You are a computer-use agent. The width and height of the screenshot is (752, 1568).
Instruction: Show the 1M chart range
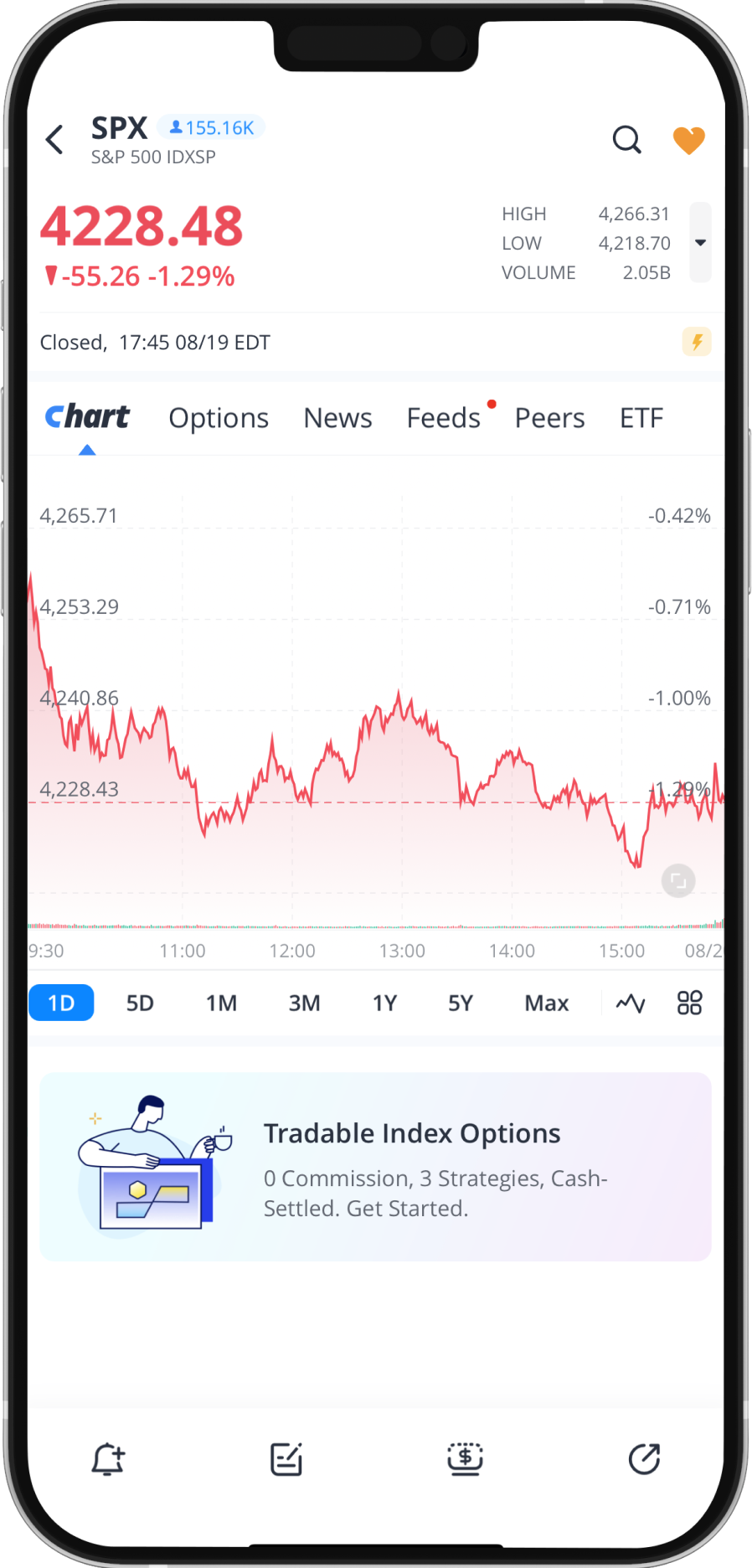[222, 1003]
